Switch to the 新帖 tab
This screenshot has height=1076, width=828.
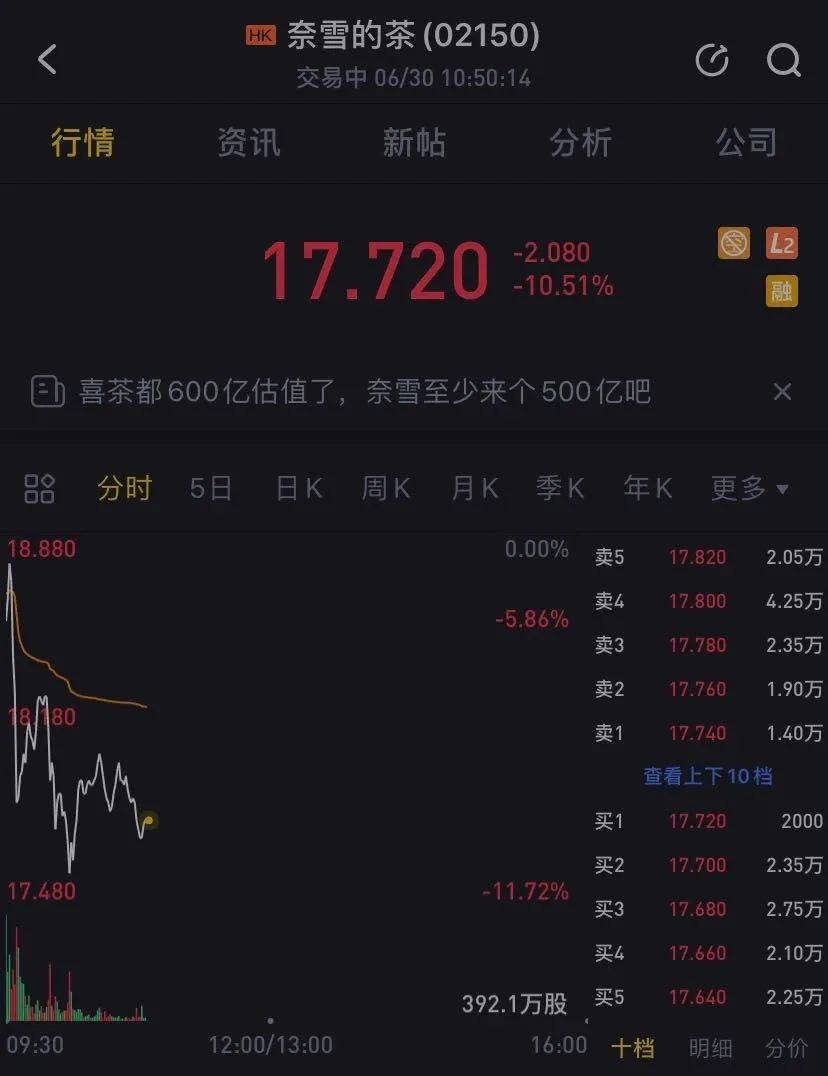pos(414,142)
